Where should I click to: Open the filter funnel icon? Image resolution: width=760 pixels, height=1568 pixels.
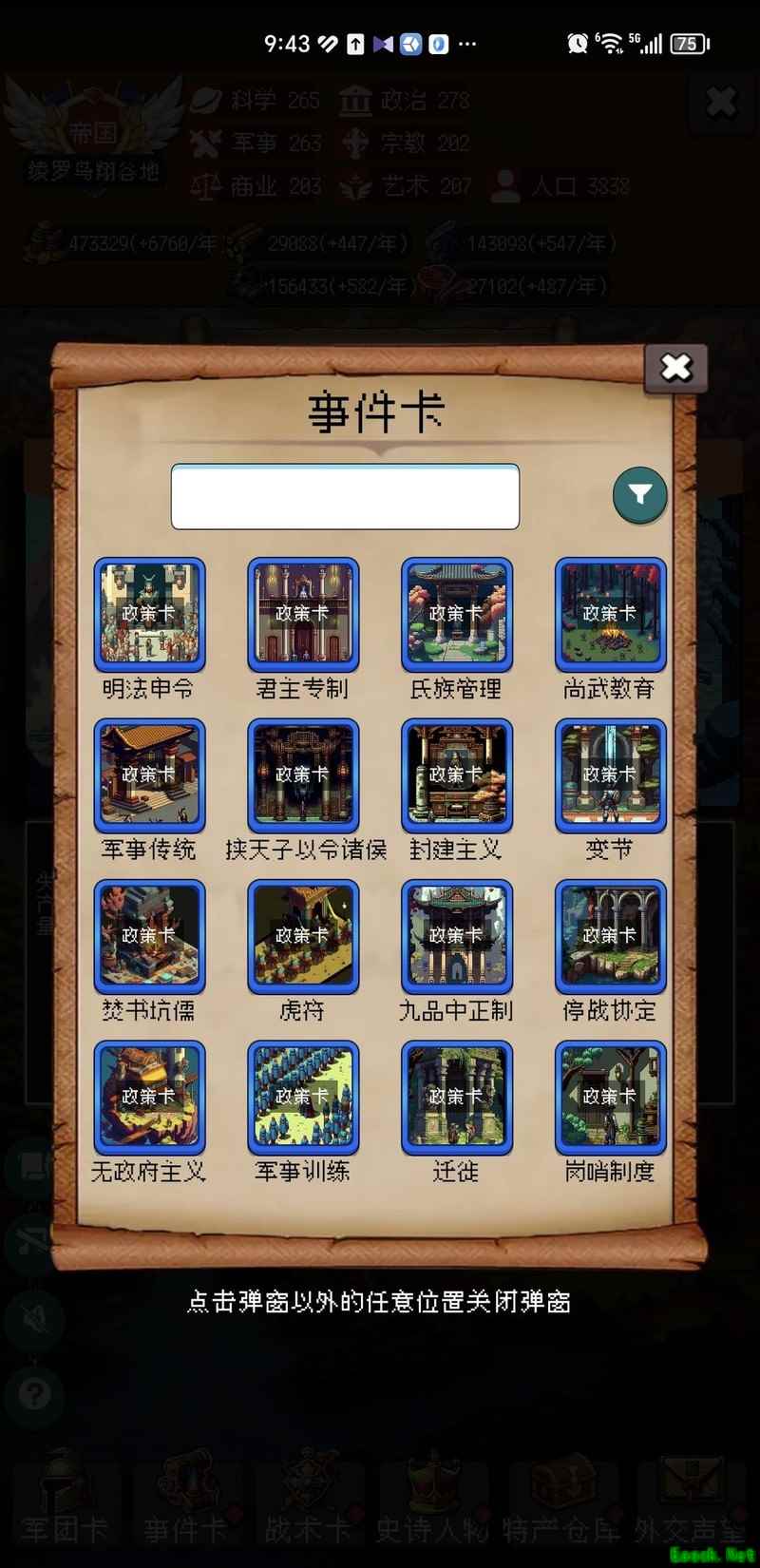[639, 495]
